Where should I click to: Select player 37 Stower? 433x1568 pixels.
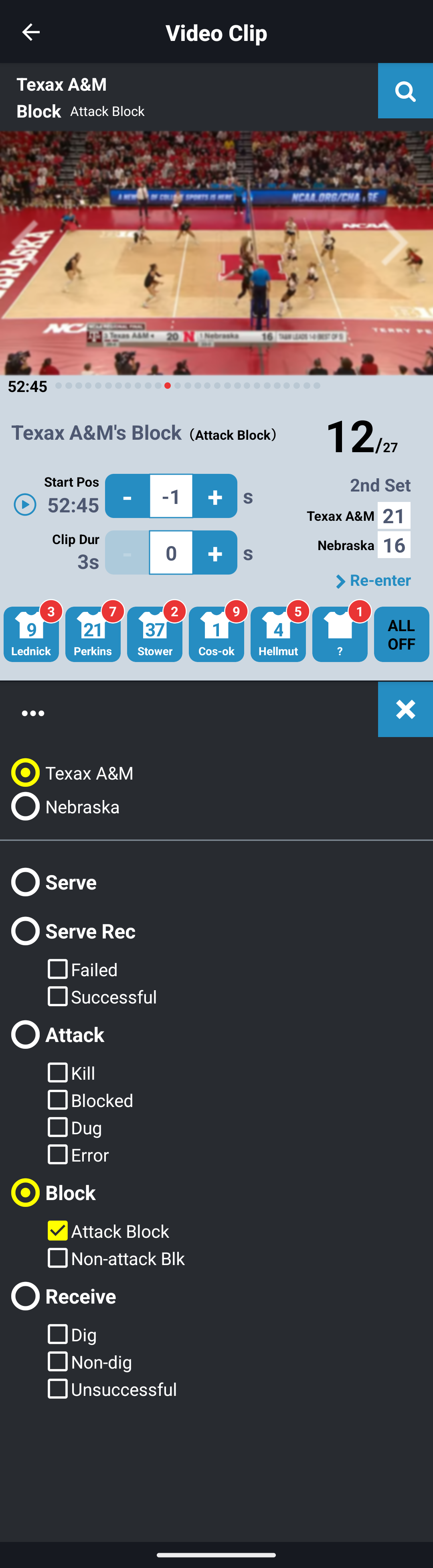[x=154, y=634]
